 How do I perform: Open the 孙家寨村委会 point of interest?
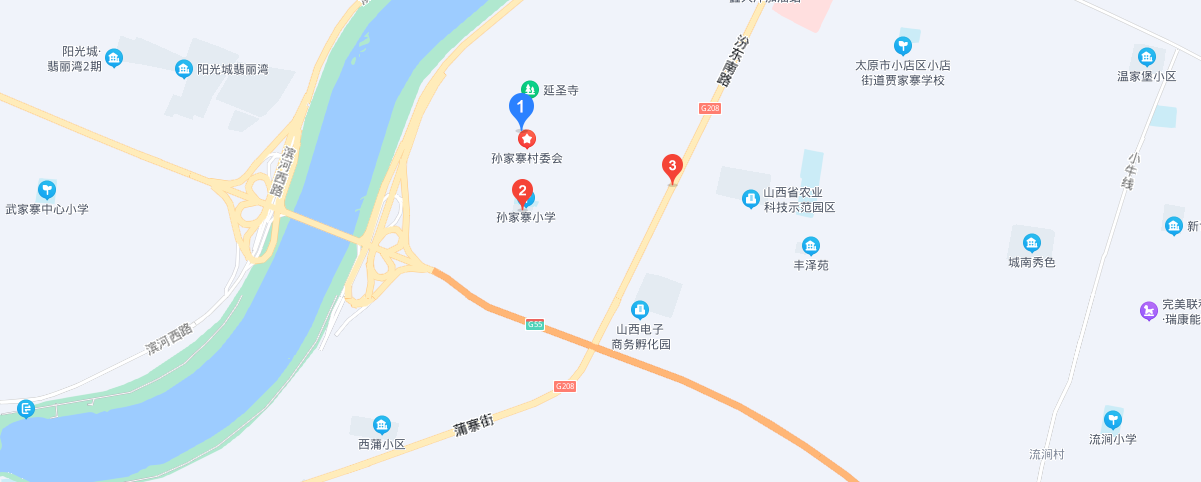click(526, 139)
